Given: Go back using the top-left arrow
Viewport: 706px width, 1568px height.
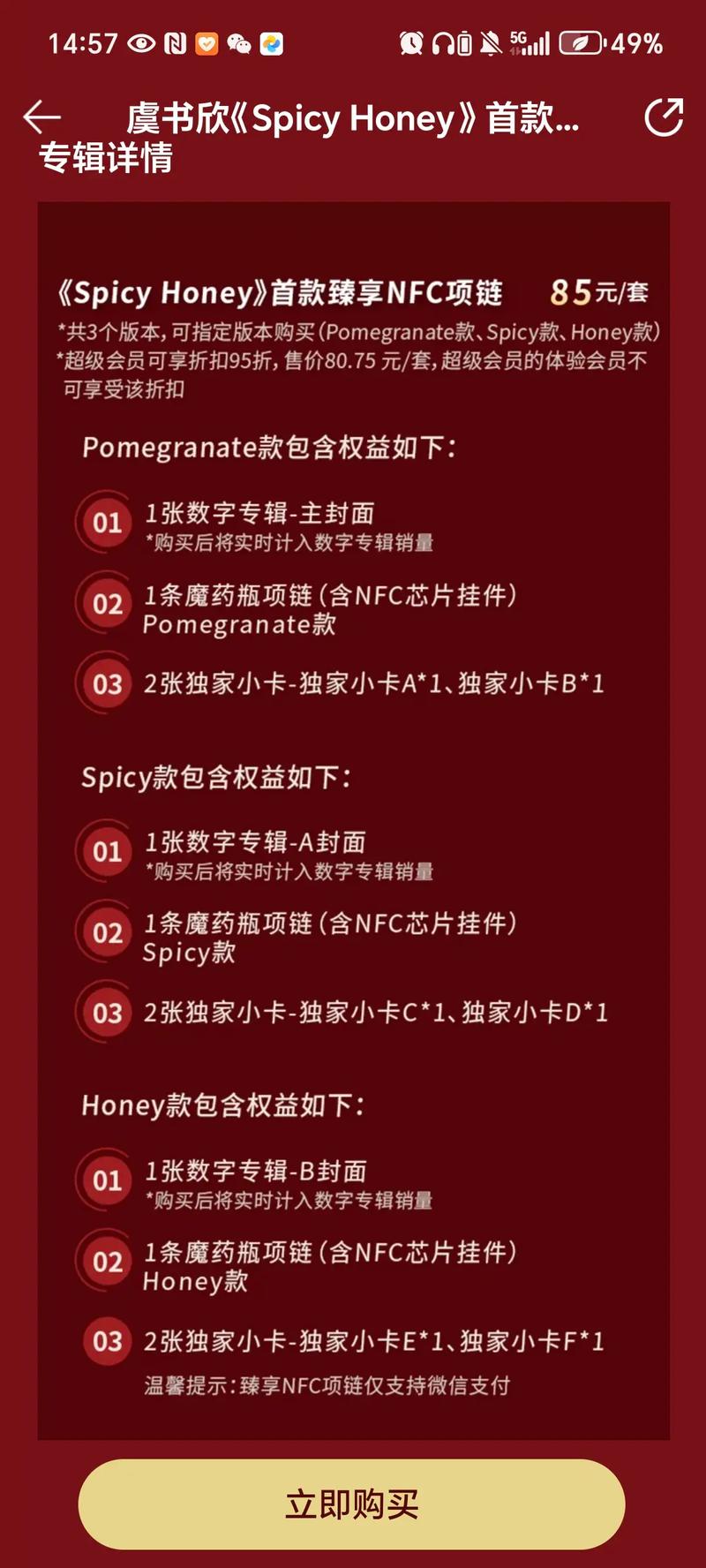Looking at the screenshot, I should [42, 117].
